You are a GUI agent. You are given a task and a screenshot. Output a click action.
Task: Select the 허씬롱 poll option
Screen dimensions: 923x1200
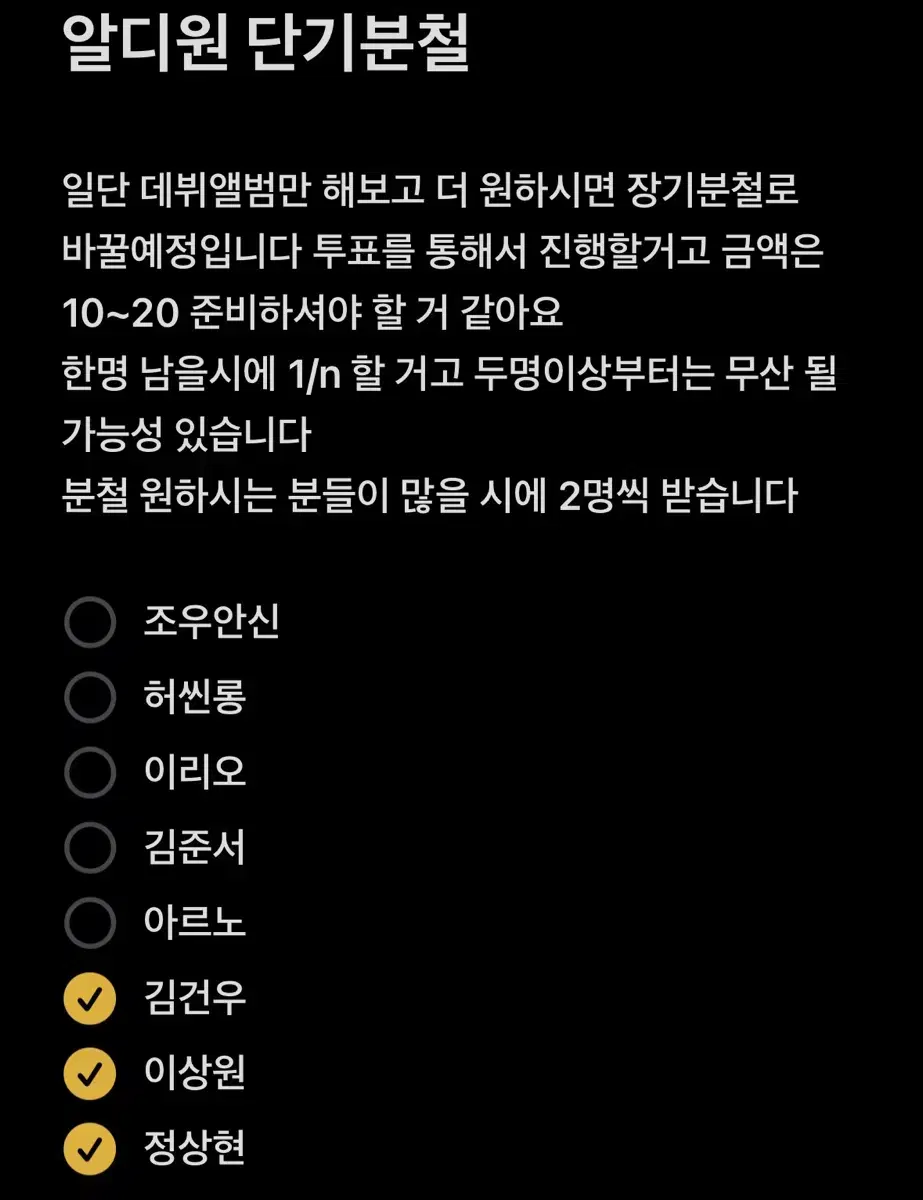coord(91,698)
